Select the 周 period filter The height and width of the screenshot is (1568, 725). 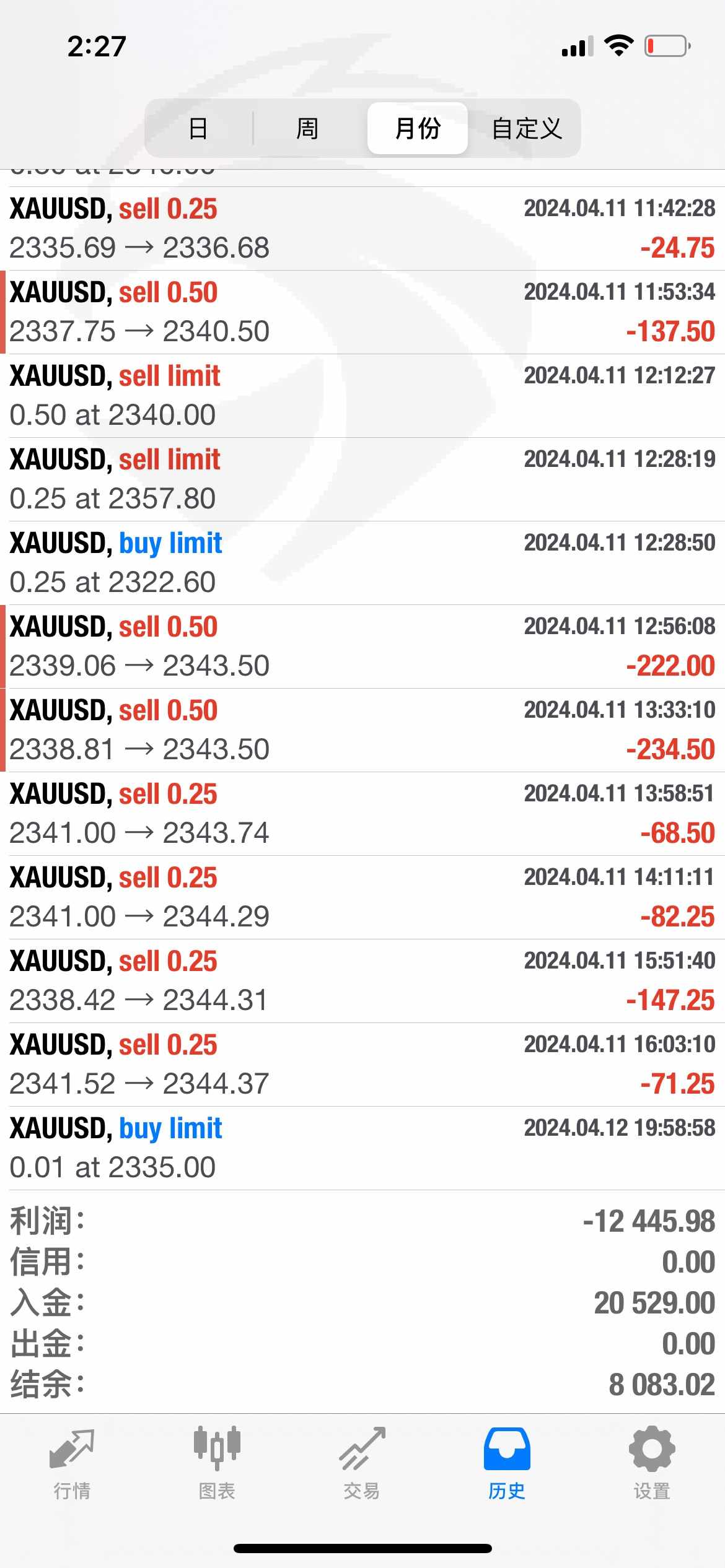click(307, 129)
